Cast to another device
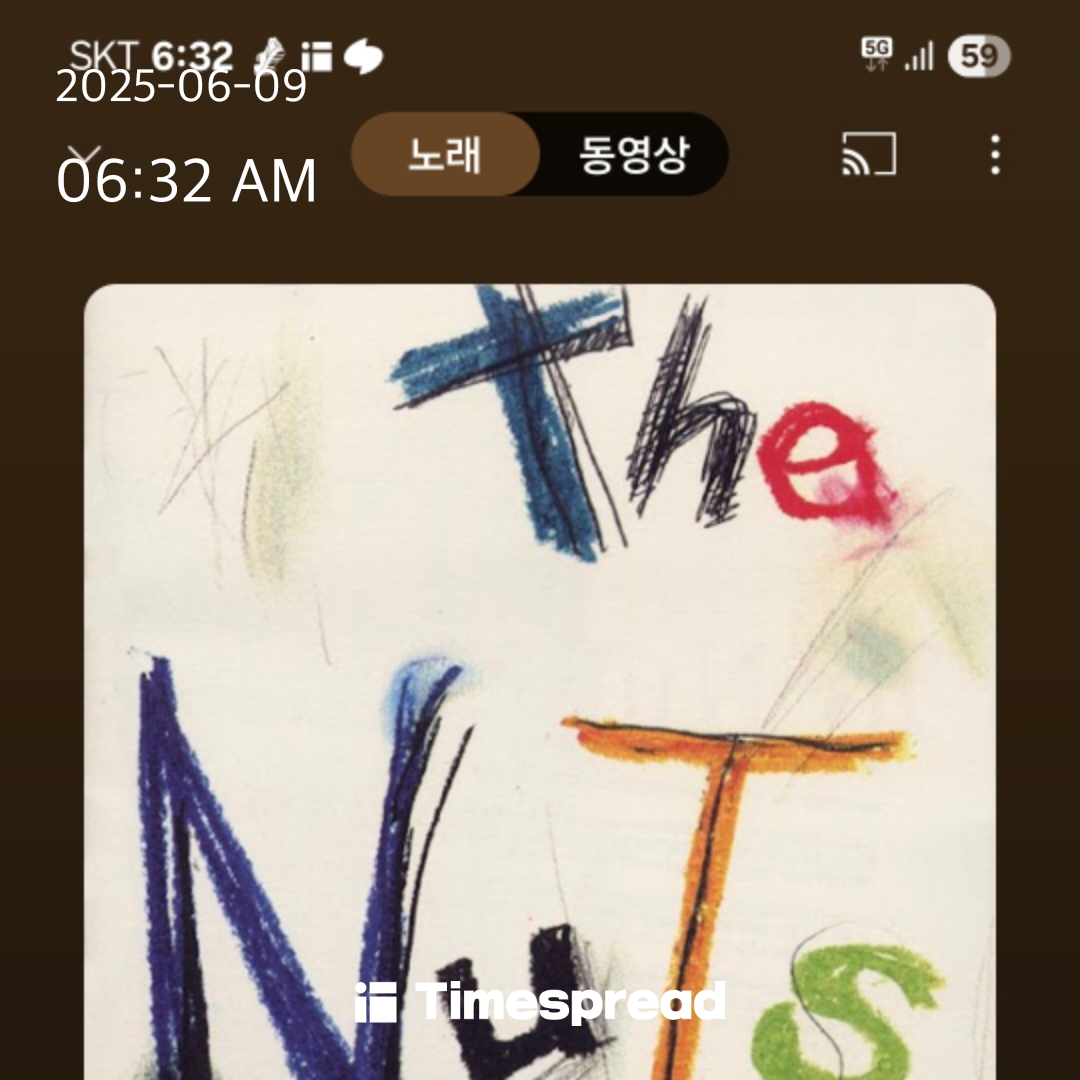Screen dimensions: 1080x1080 click(868, 155)
